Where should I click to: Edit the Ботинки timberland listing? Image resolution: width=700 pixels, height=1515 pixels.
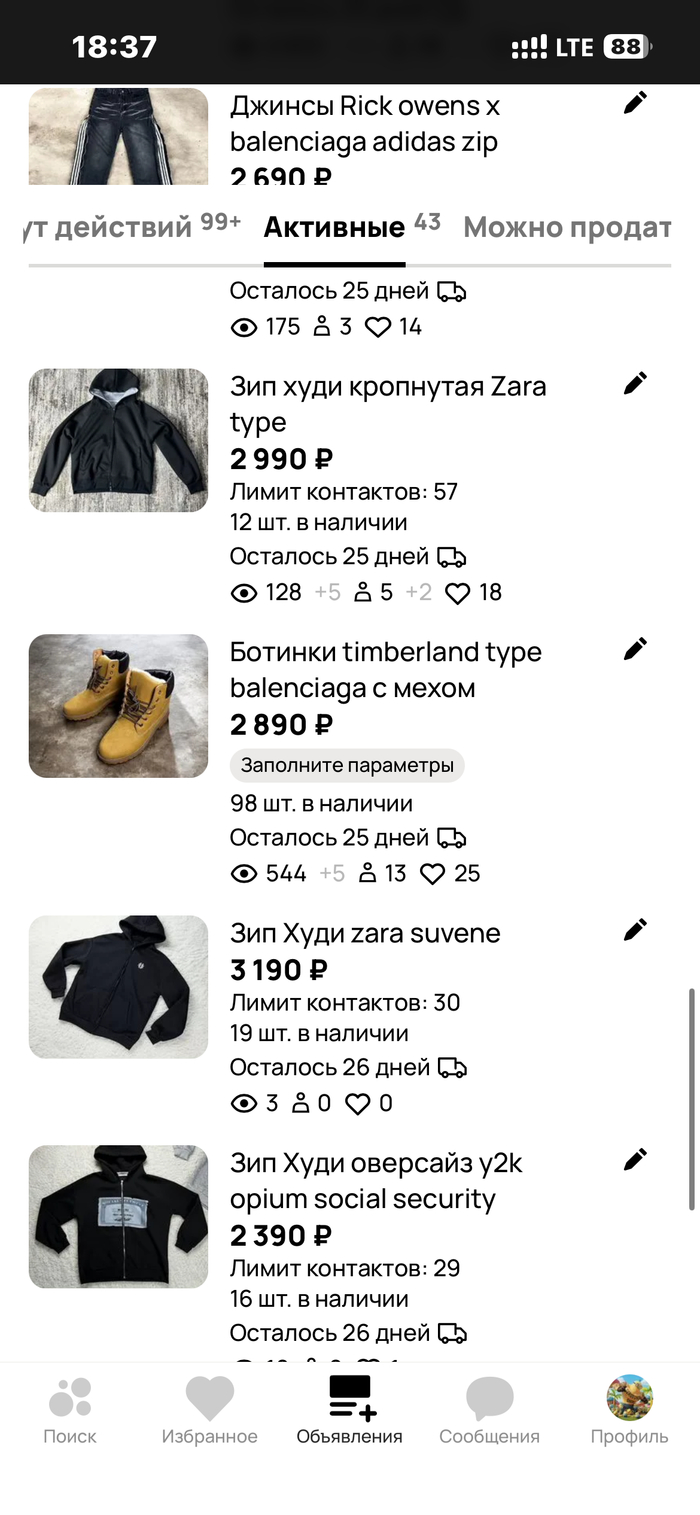click(x=635, y=650)
